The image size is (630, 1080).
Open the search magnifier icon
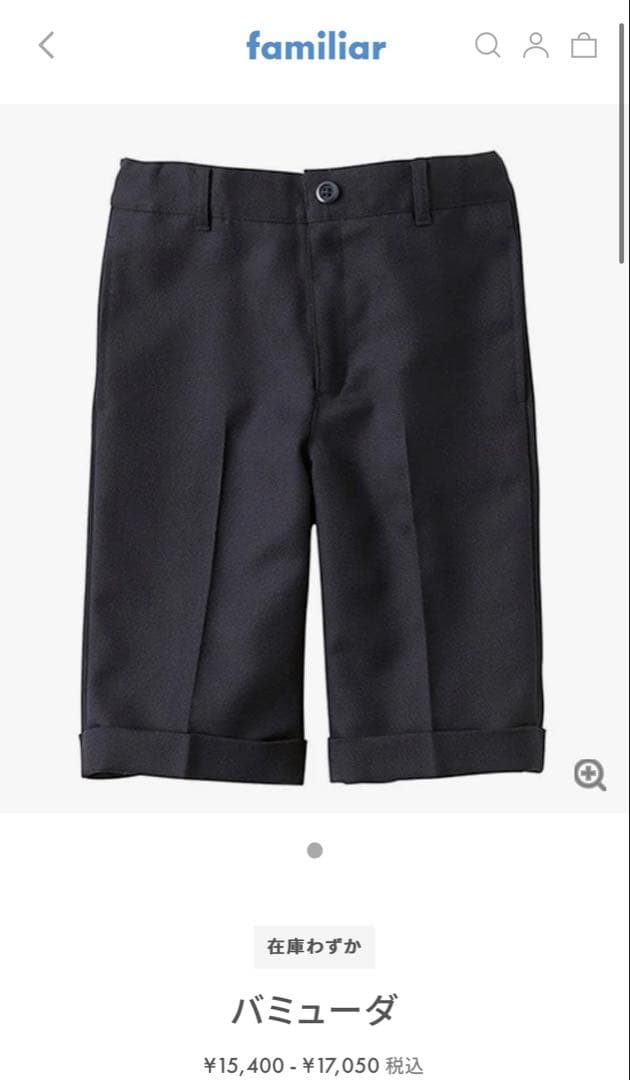coord(487,45)
